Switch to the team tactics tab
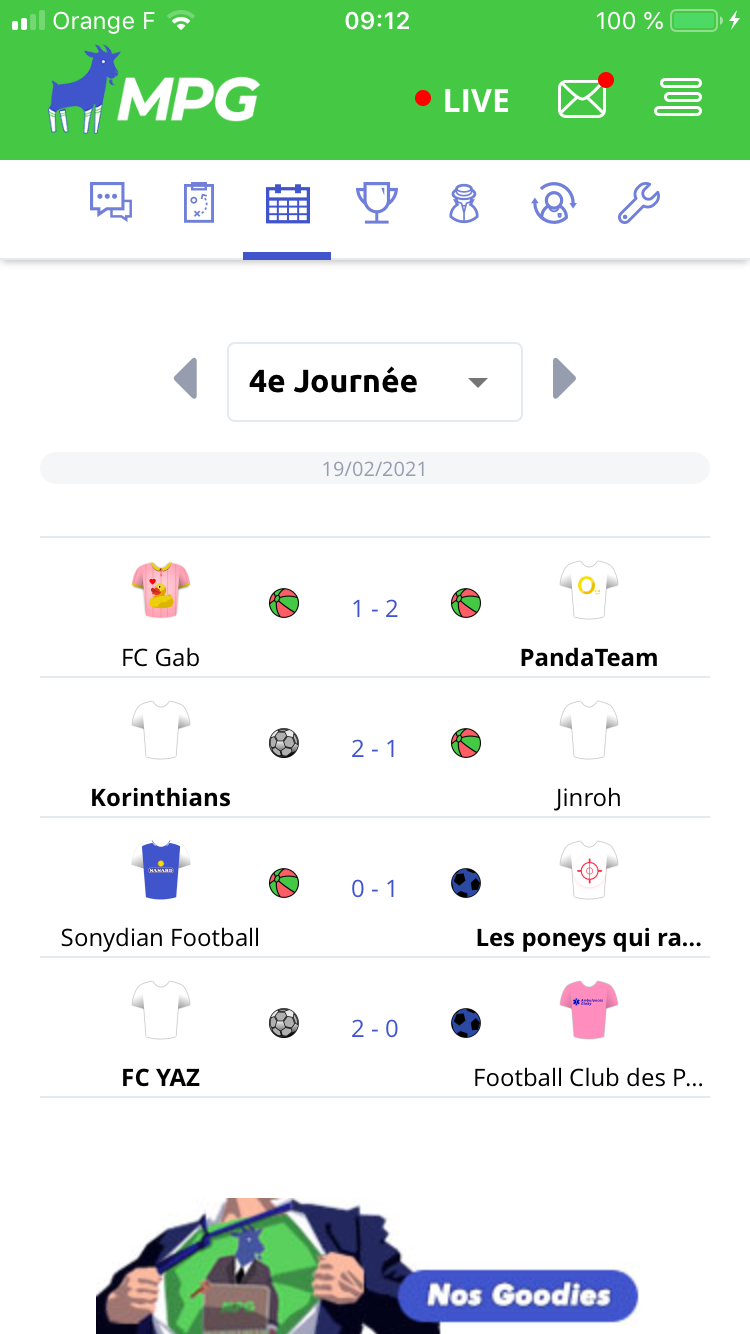 pyautogui.click(x=198, y=203)
